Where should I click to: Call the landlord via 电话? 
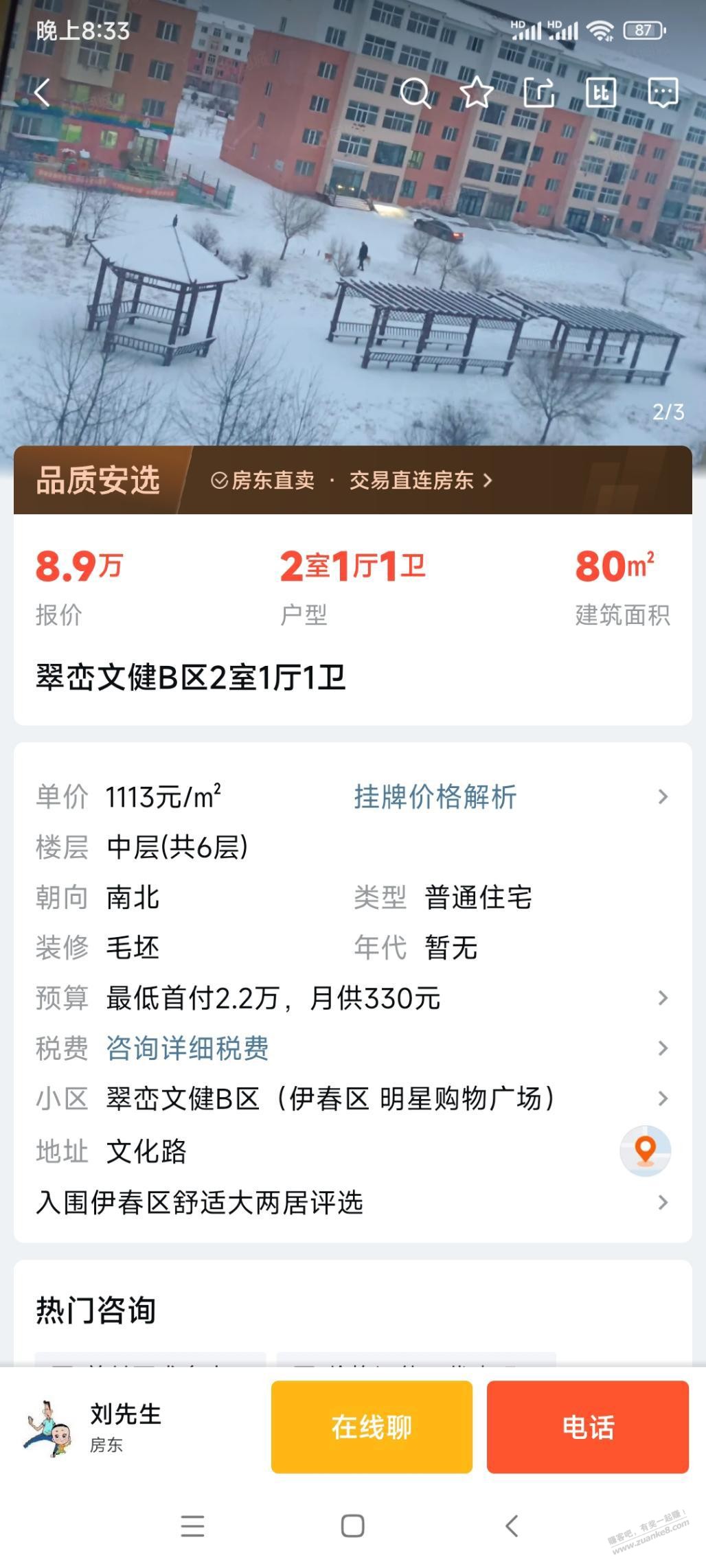pos(587,1427)
